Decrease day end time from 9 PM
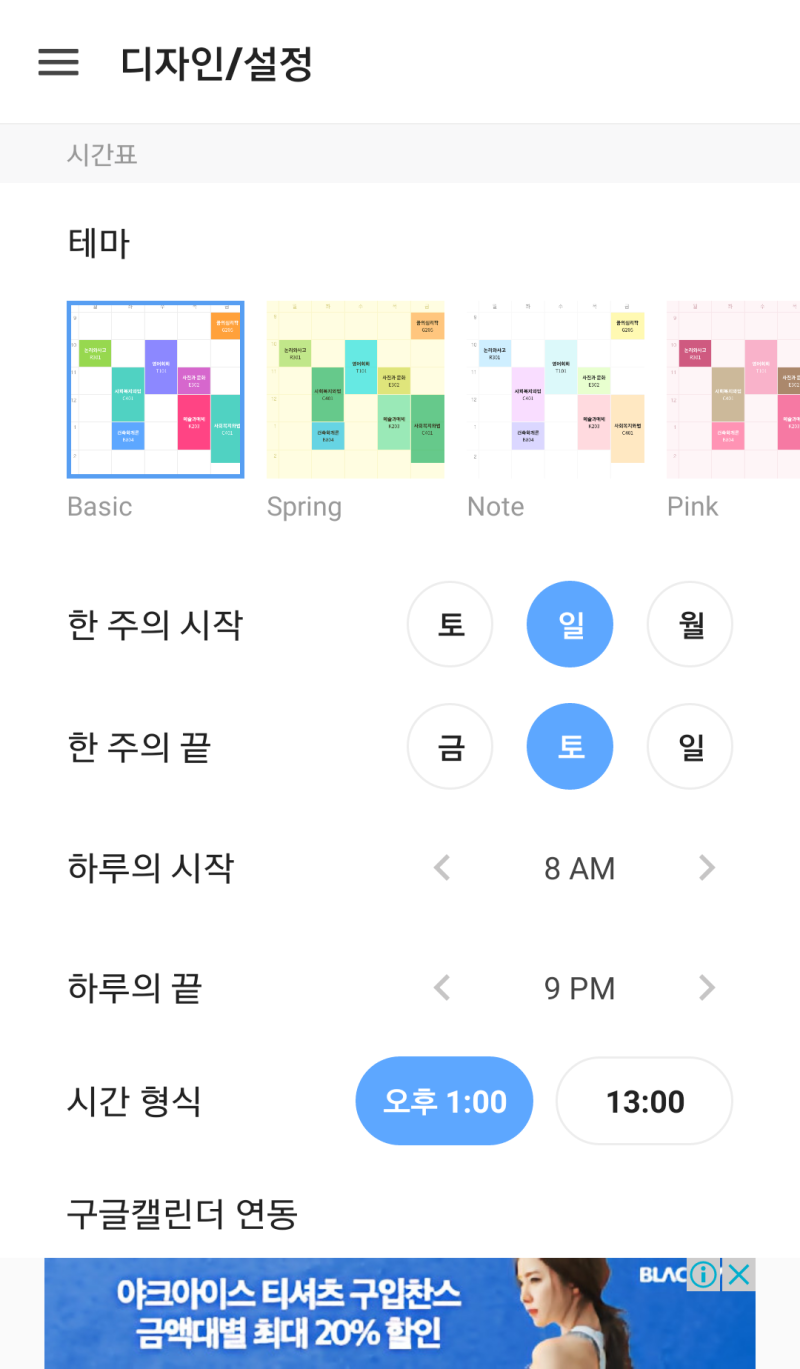Screen dimensions: 800x1369 coord(442,988)
